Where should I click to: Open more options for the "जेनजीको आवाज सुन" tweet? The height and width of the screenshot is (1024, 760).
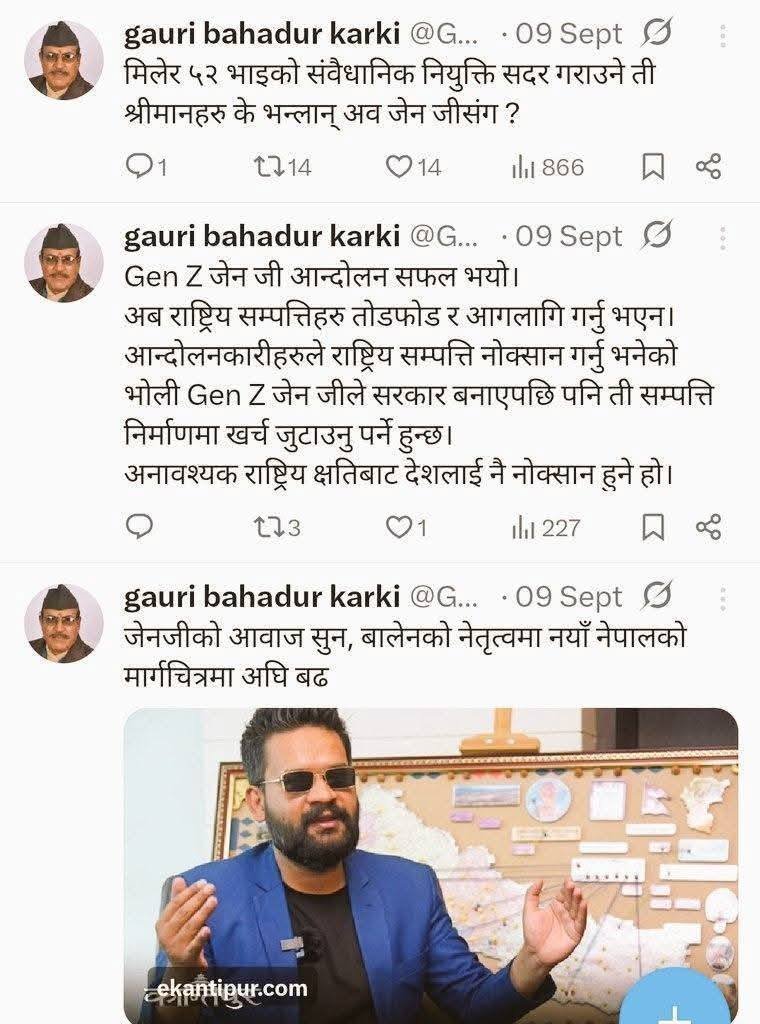click(723, 598)
